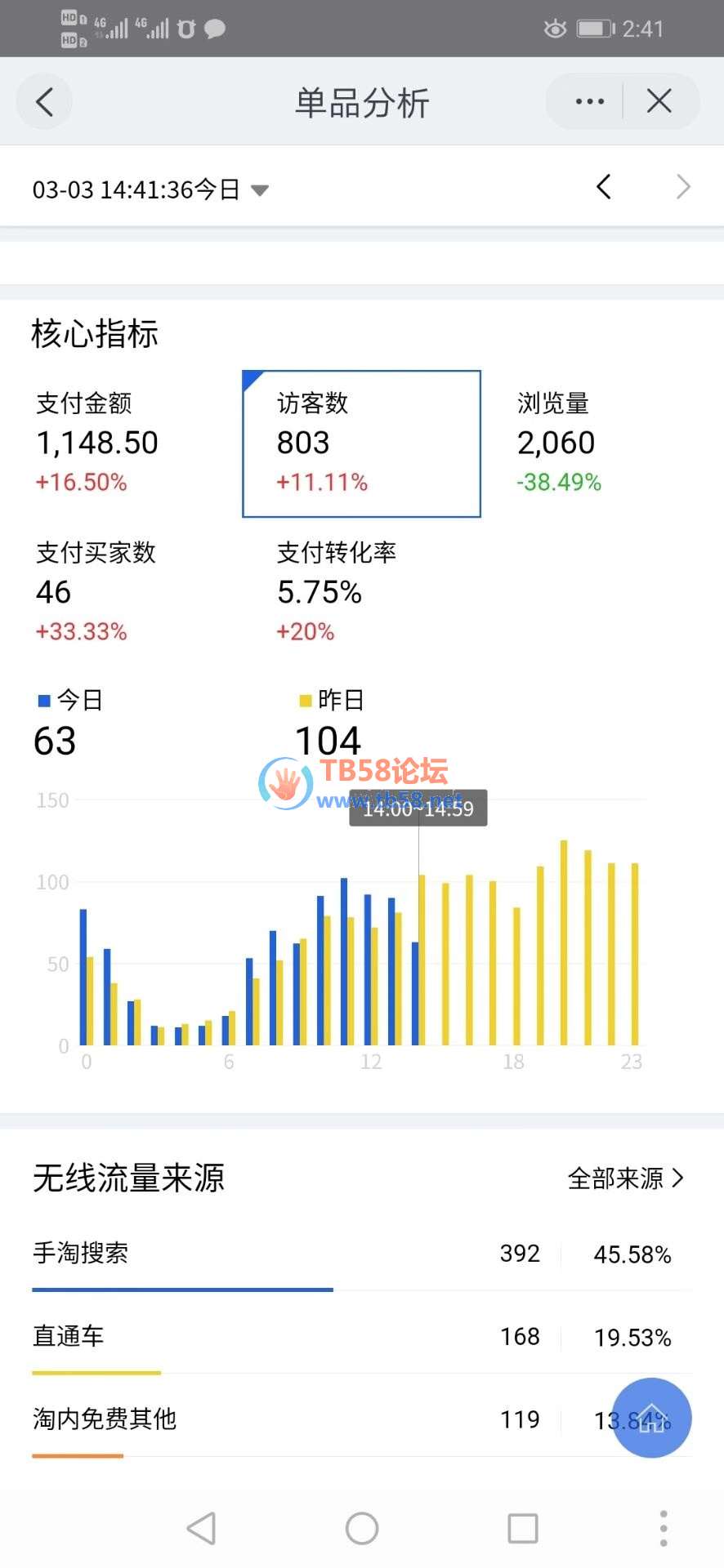
Task: Open recent apps with square button
Action: (522, 1528)
